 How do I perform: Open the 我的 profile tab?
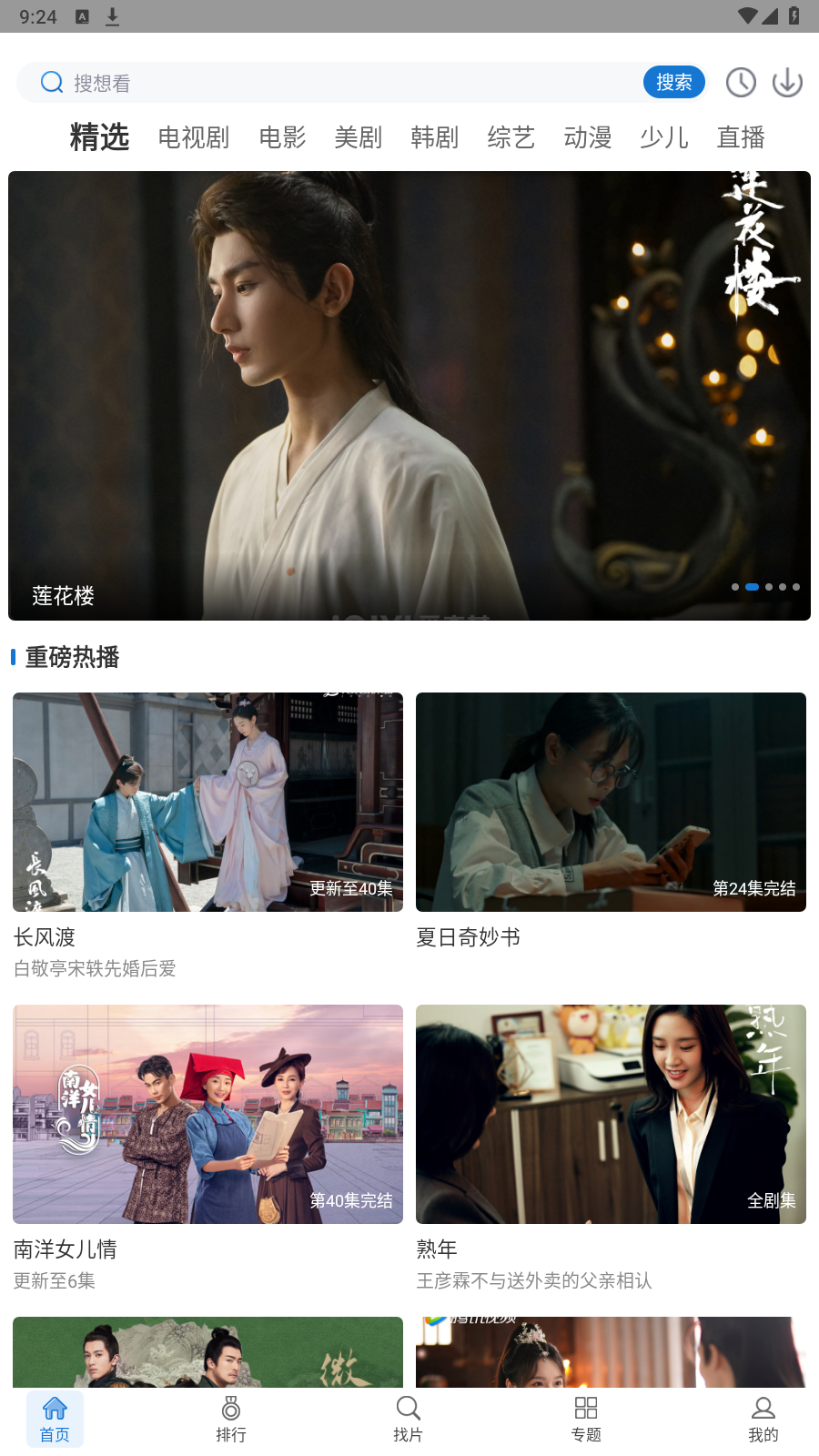pos(763,1420)
